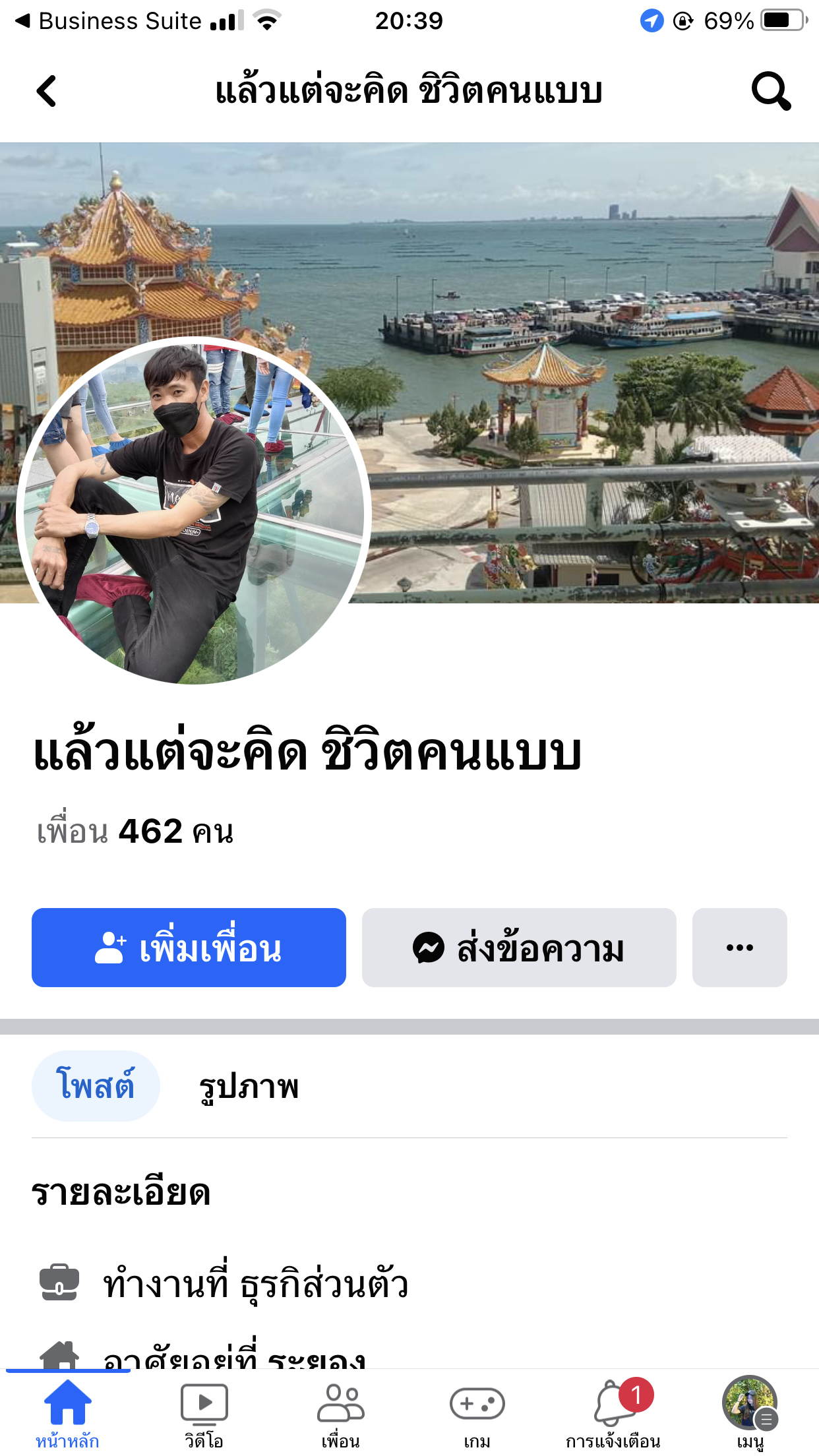Tap เพิ่มเพื่อน to add friend
Viewport: 819px width, 1456px height.
tap(189, 948)
